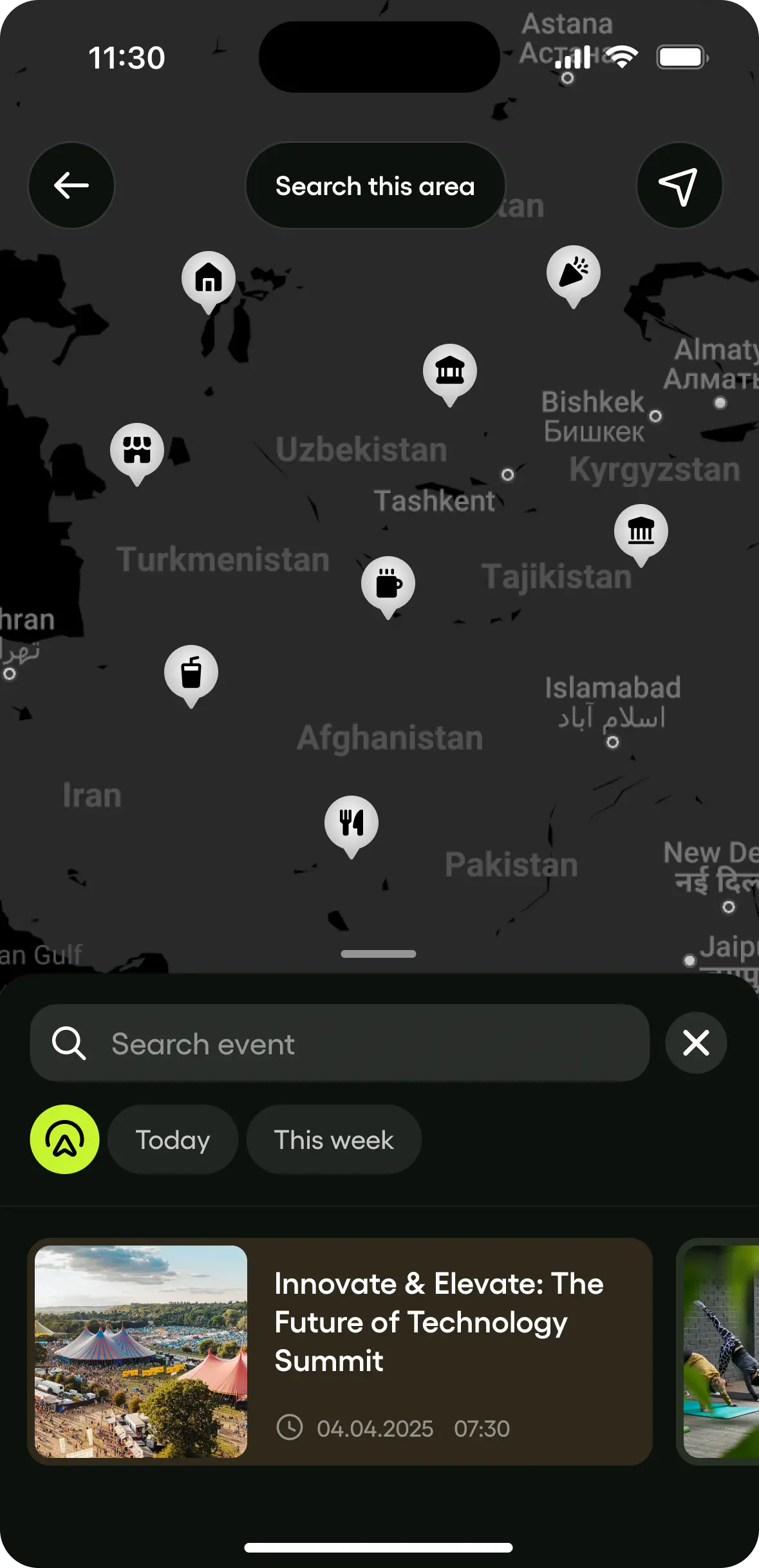This screenshot has height=1568, width=759.
Task: Filter events by Today
Action: (173, 1139)
